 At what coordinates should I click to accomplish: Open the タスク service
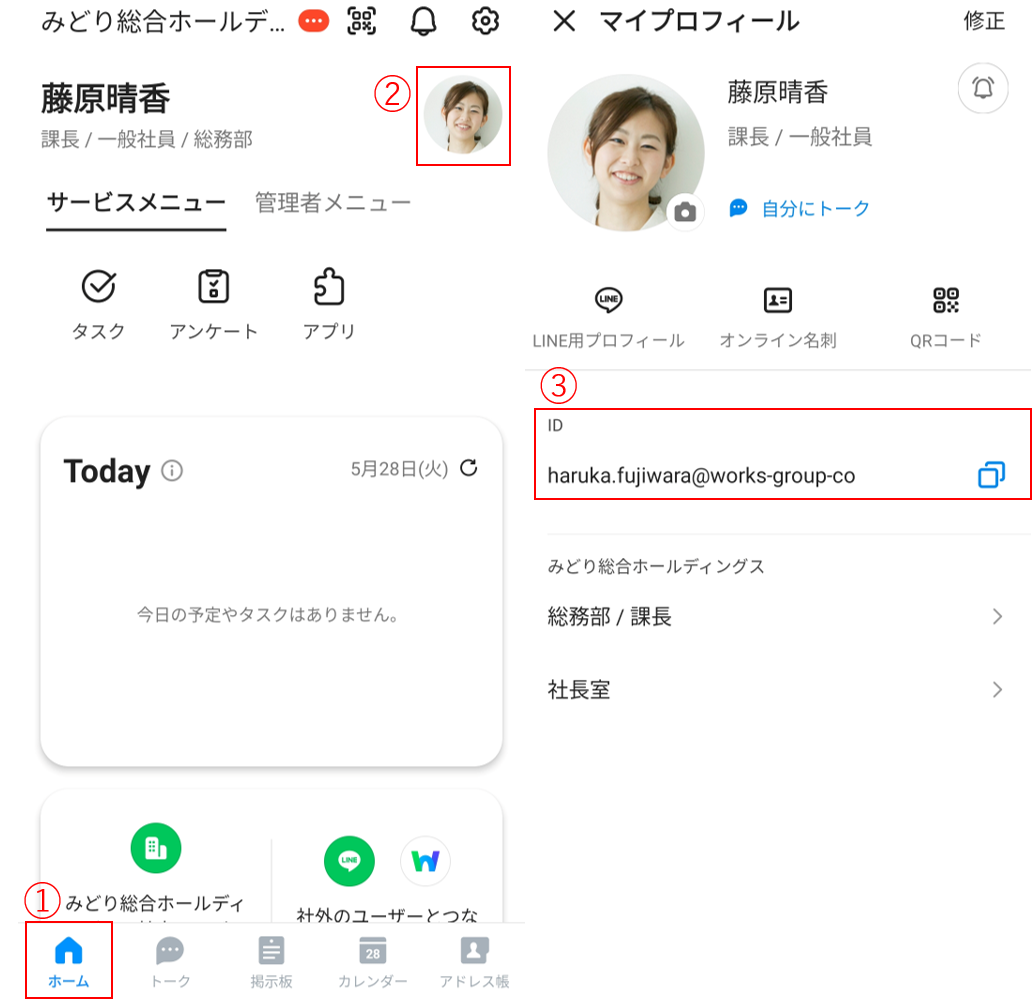tap(98, 306)
